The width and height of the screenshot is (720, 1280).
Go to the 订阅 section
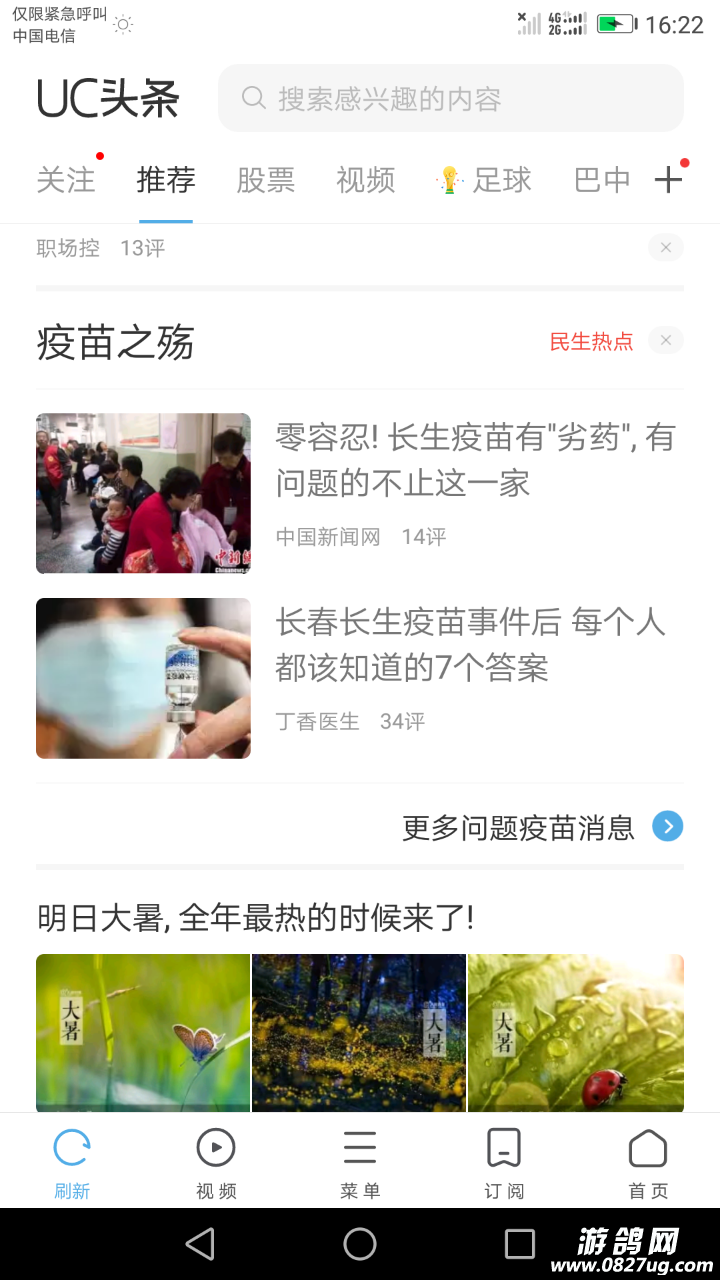[504, 1162]
